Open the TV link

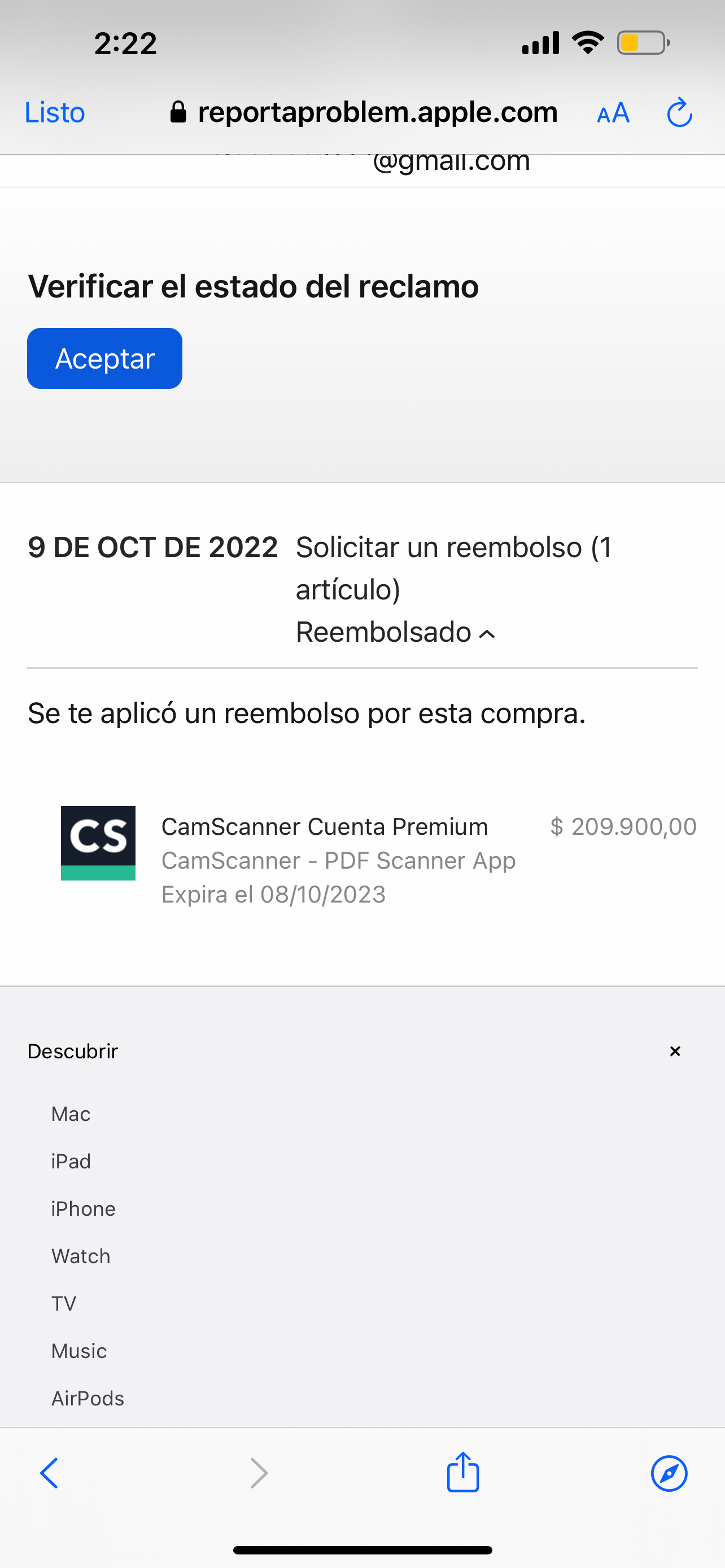[63, 1303]
